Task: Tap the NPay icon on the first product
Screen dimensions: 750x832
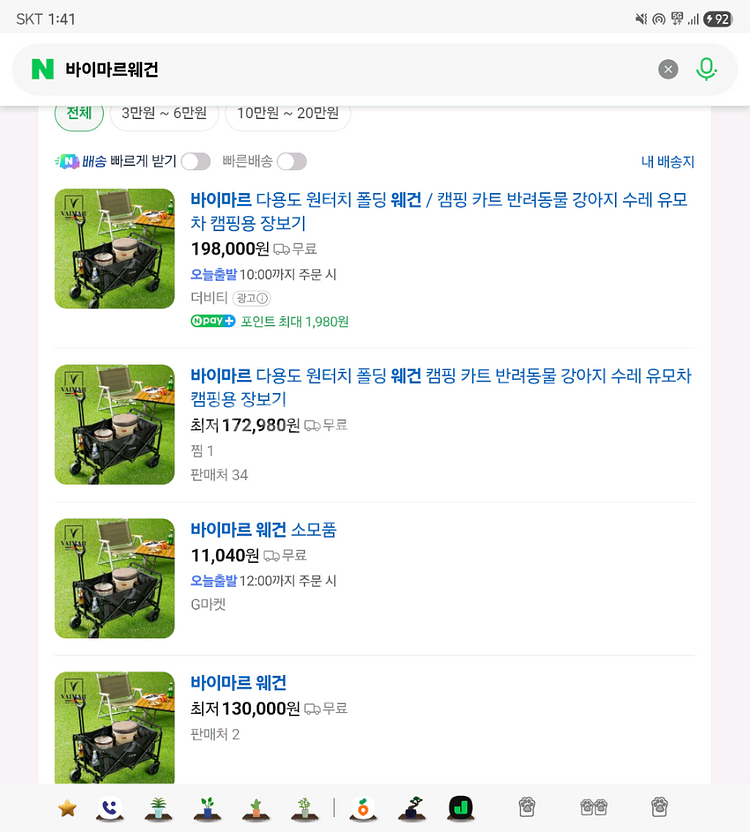Action: (212, 320)
